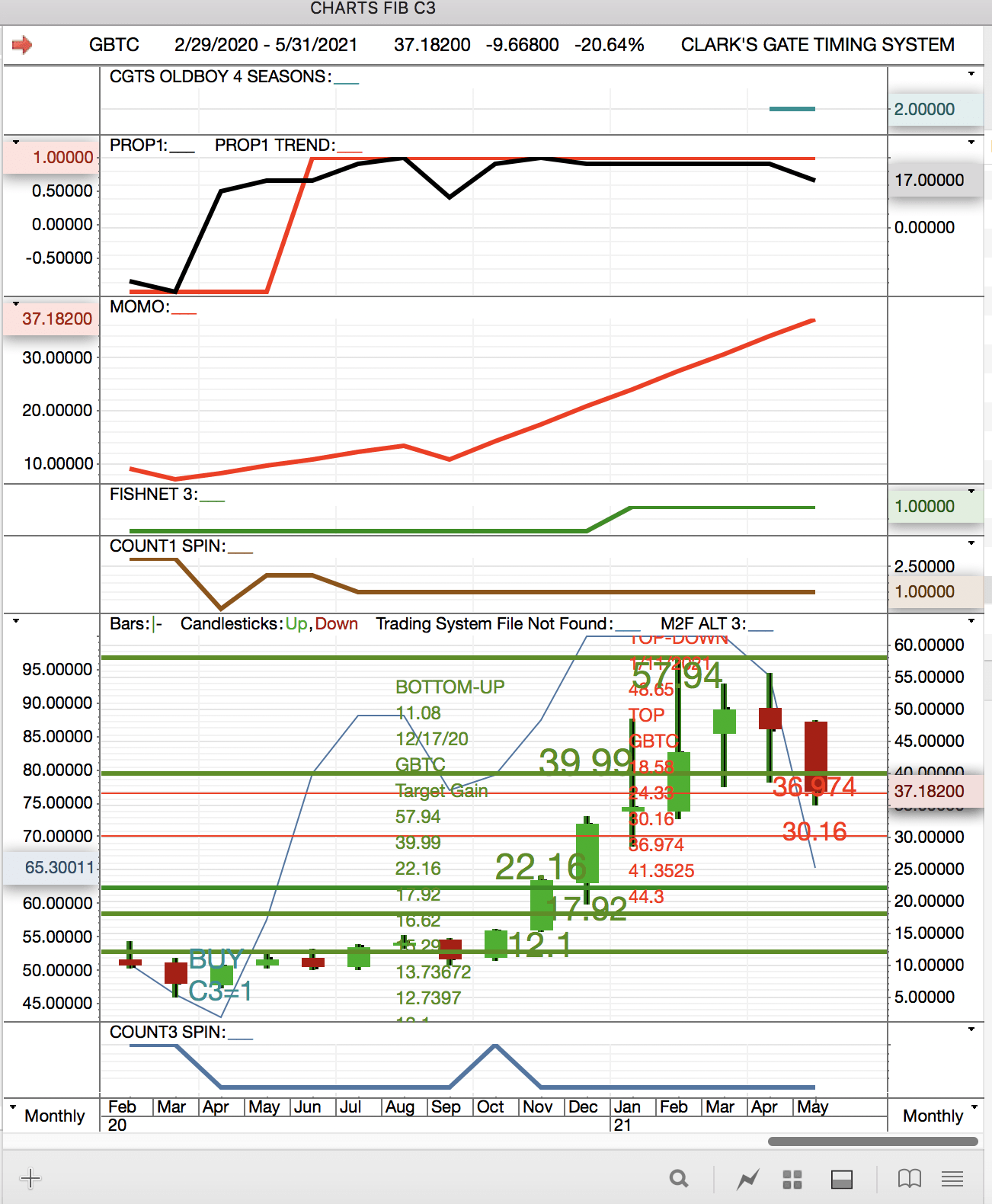
Task: Open the FISHNET 3 panel dropdown arrow
Action: (971, 492)
